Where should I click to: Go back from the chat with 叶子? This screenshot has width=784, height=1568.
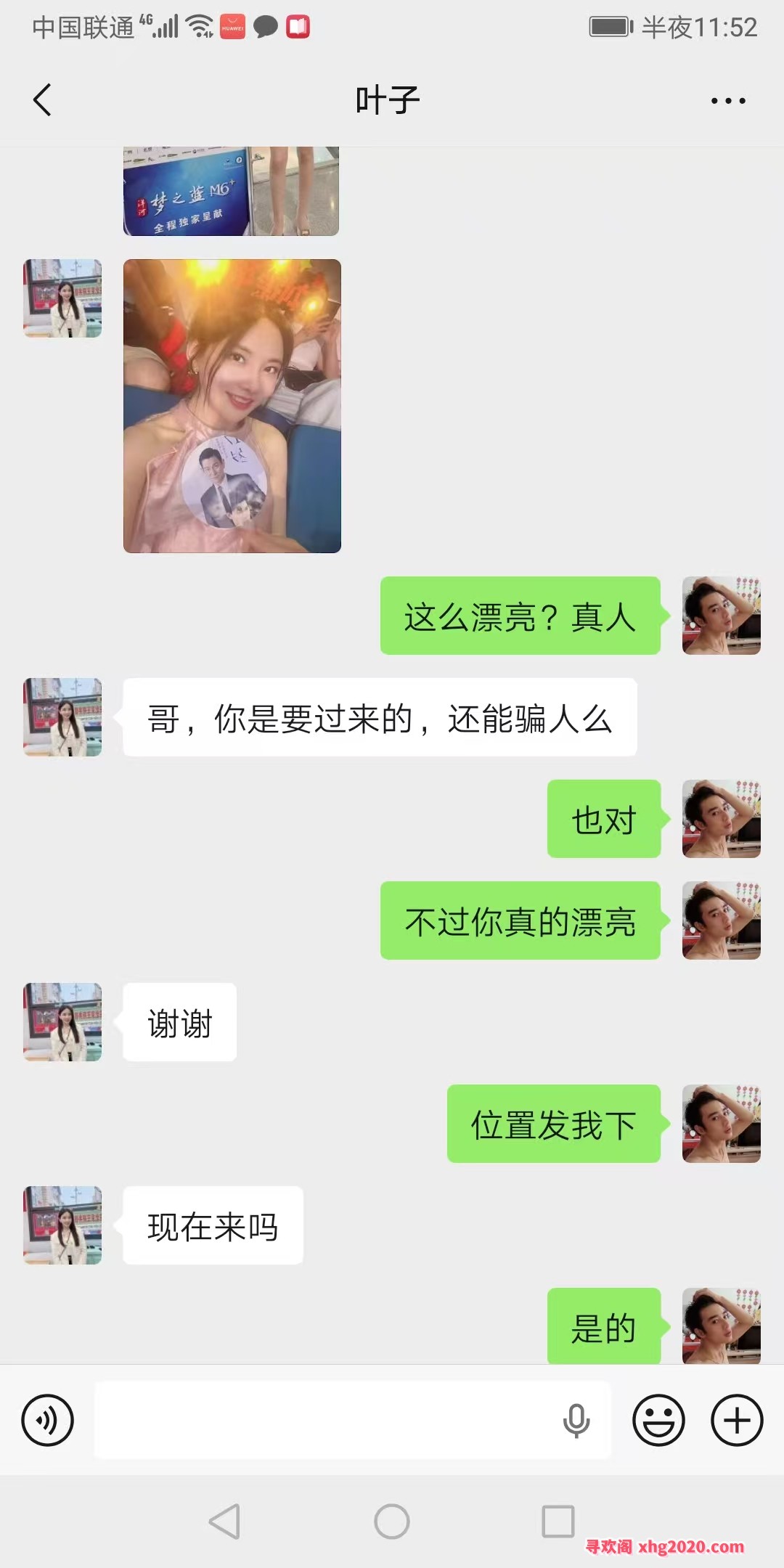(43, 100)
